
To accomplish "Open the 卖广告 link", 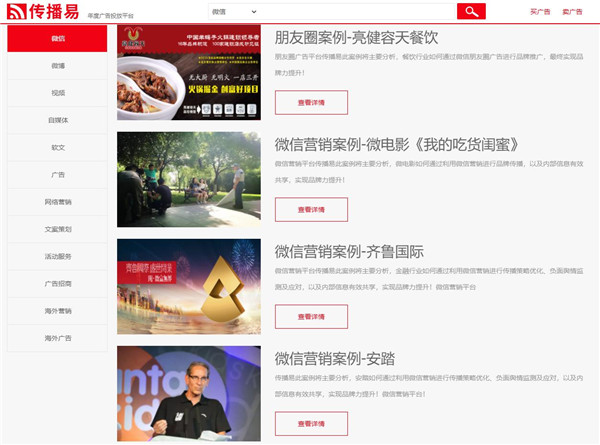I will (571, 11).
